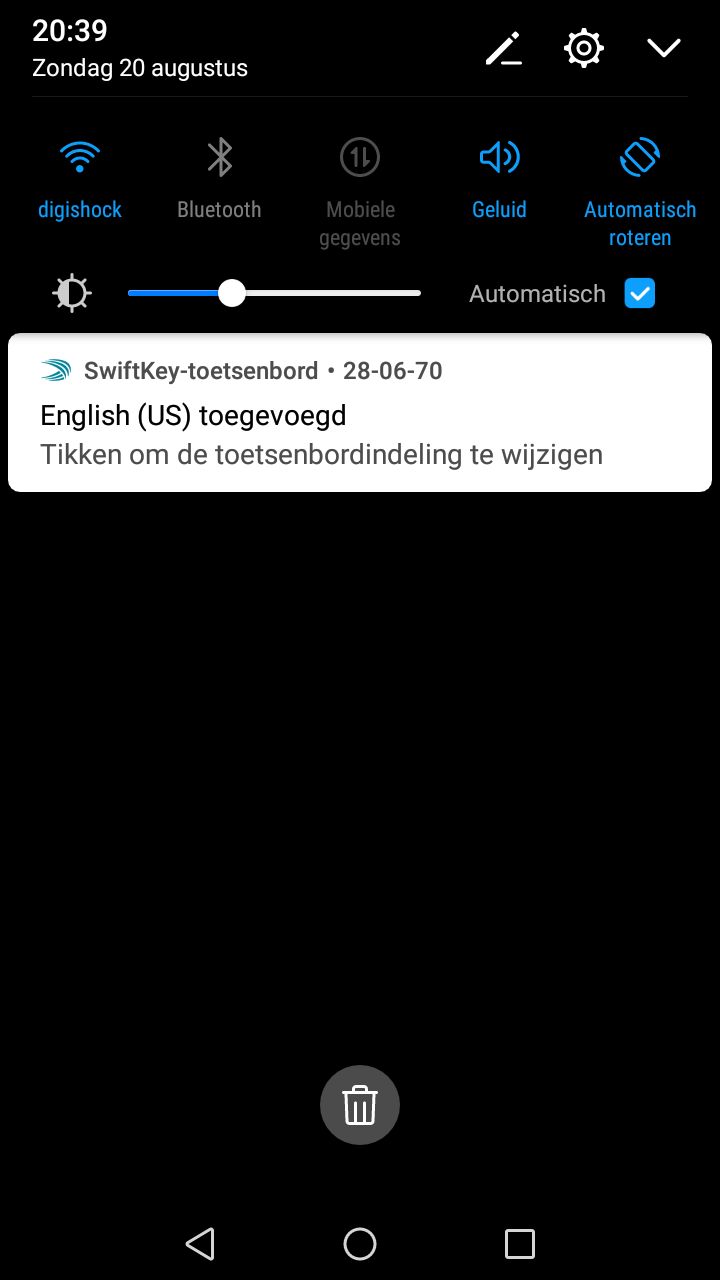Viewport: 720px width, 1280px height.
Task: Open recent apps from navigation bar
Action: (520, 1244)
